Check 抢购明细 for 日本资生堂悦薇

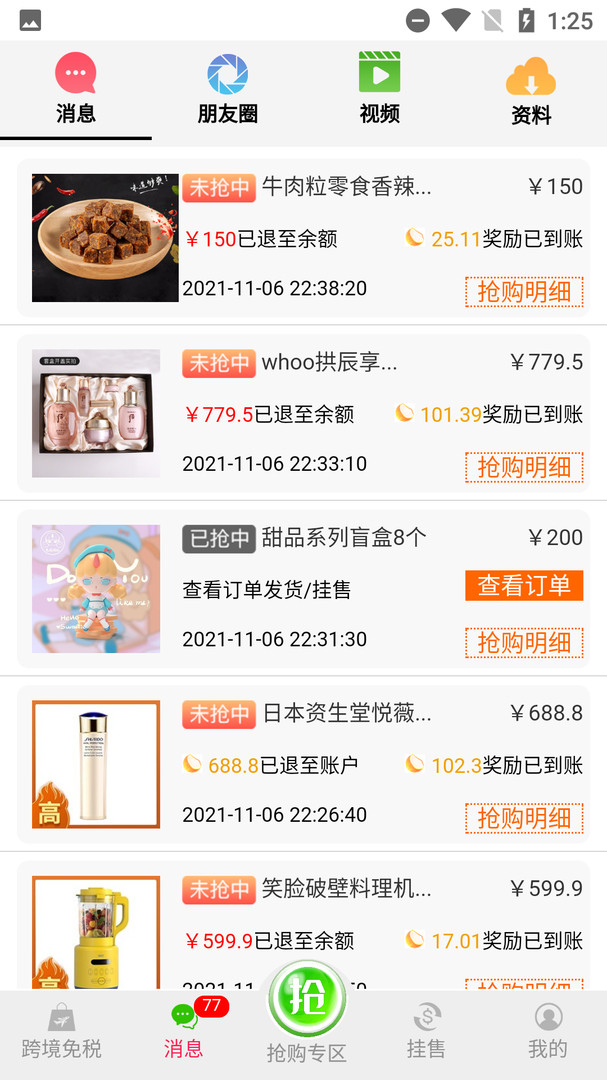tap(524, 818)
